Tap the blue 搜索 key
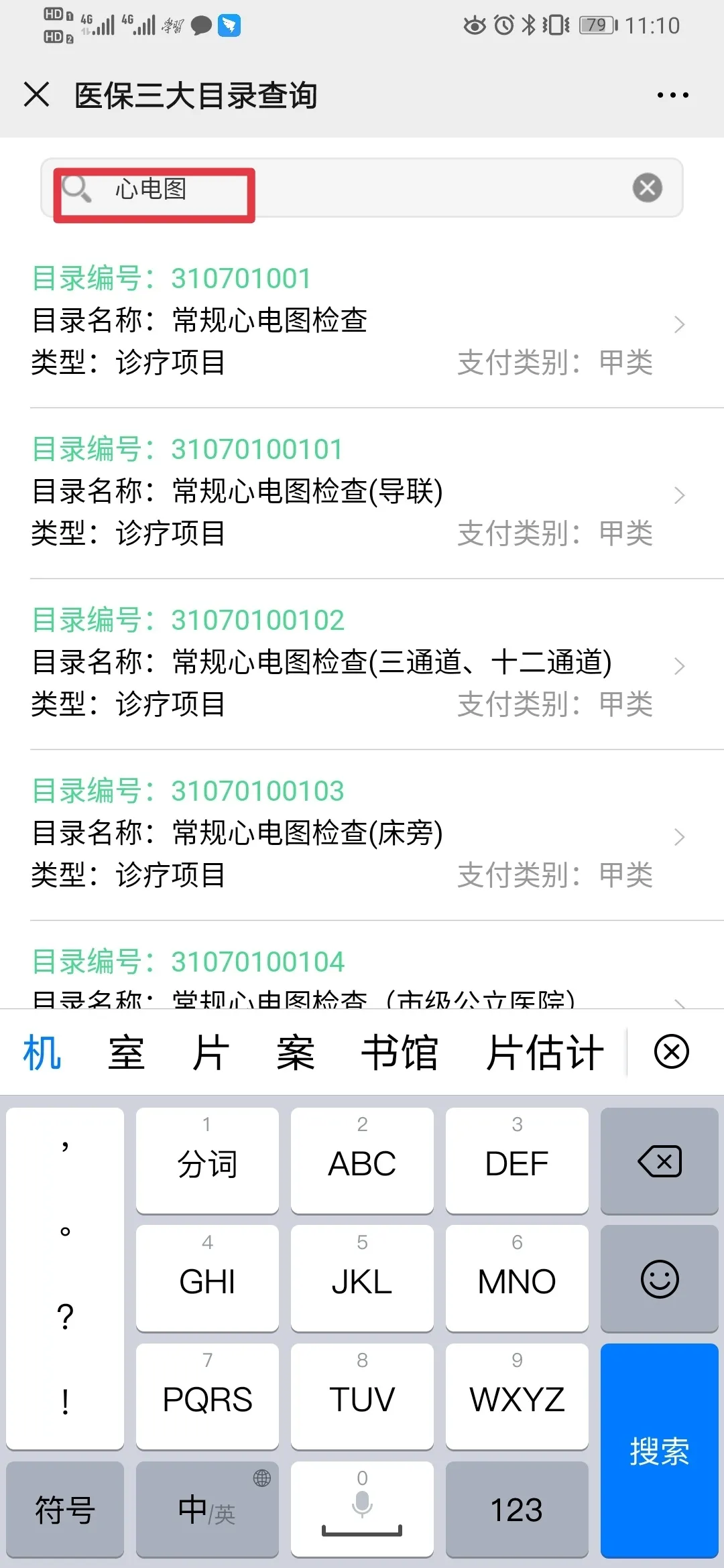This screenshot has width=724, height=1568. (x=660, y=1451)
